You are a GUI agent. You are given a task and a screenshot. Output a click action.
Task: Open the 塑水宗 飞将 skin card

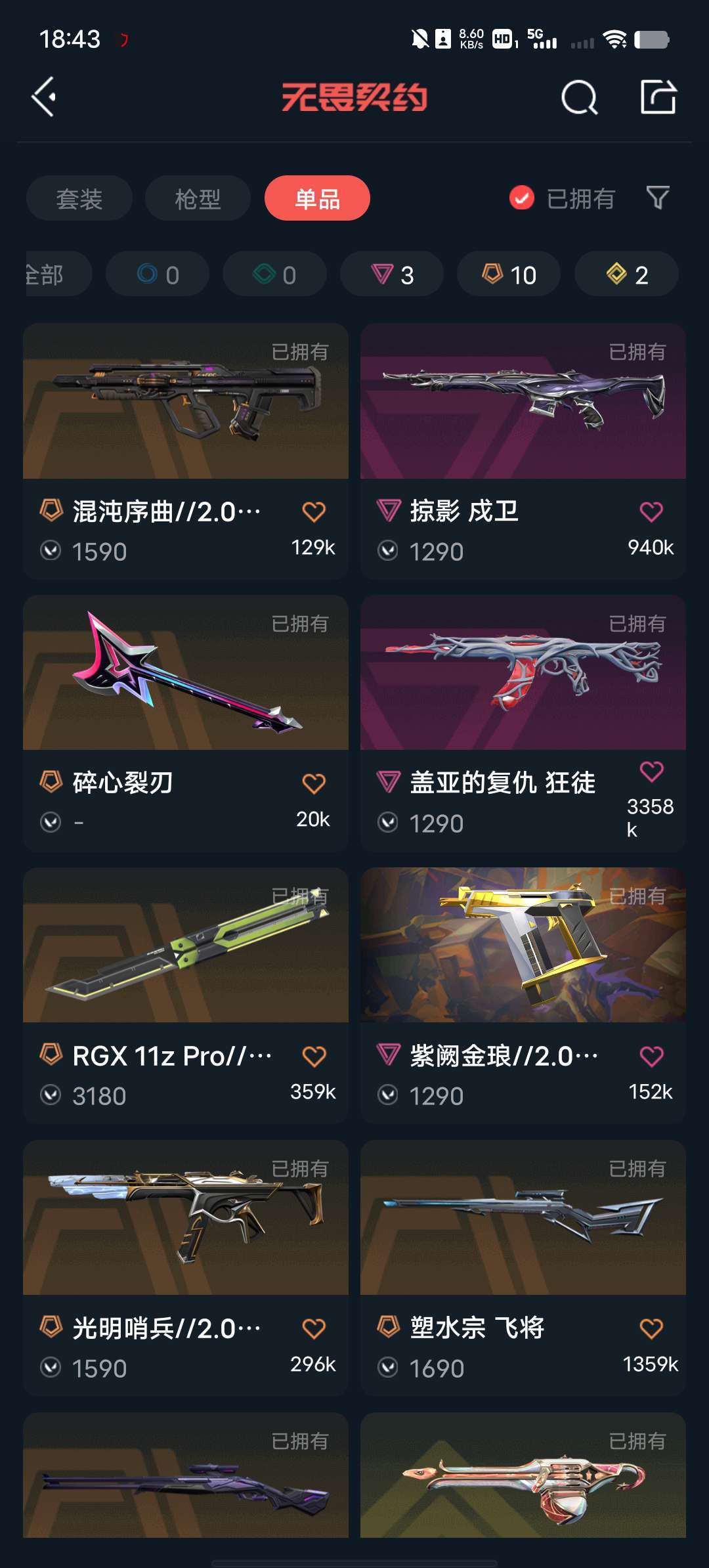coord(523,1269)
